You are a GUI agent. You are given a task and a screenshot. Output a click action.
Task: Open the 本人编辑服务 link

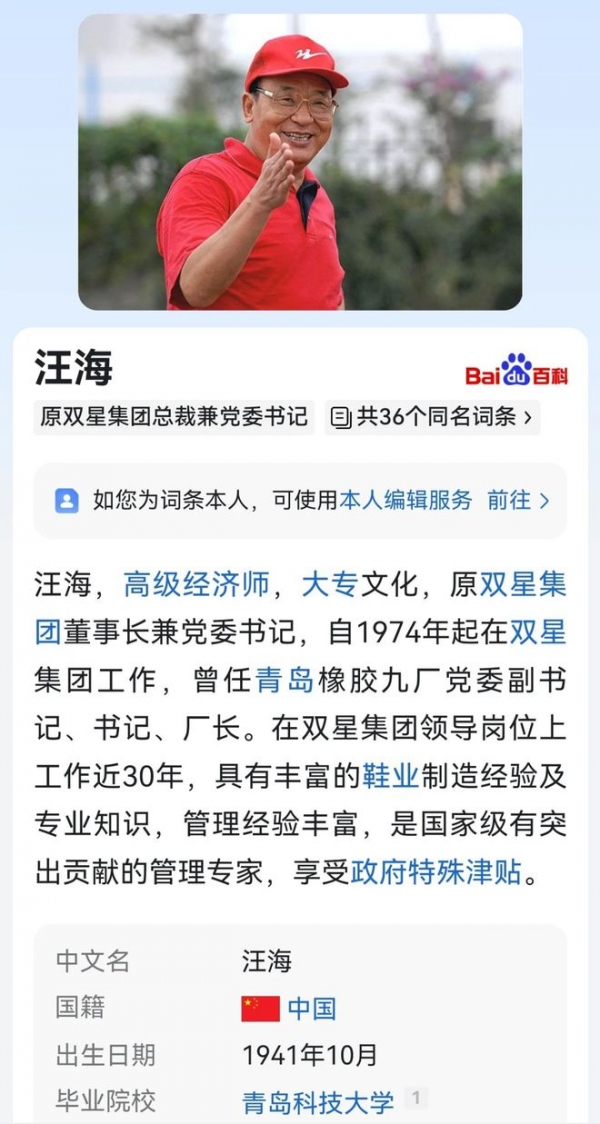(x=405, y=500)
